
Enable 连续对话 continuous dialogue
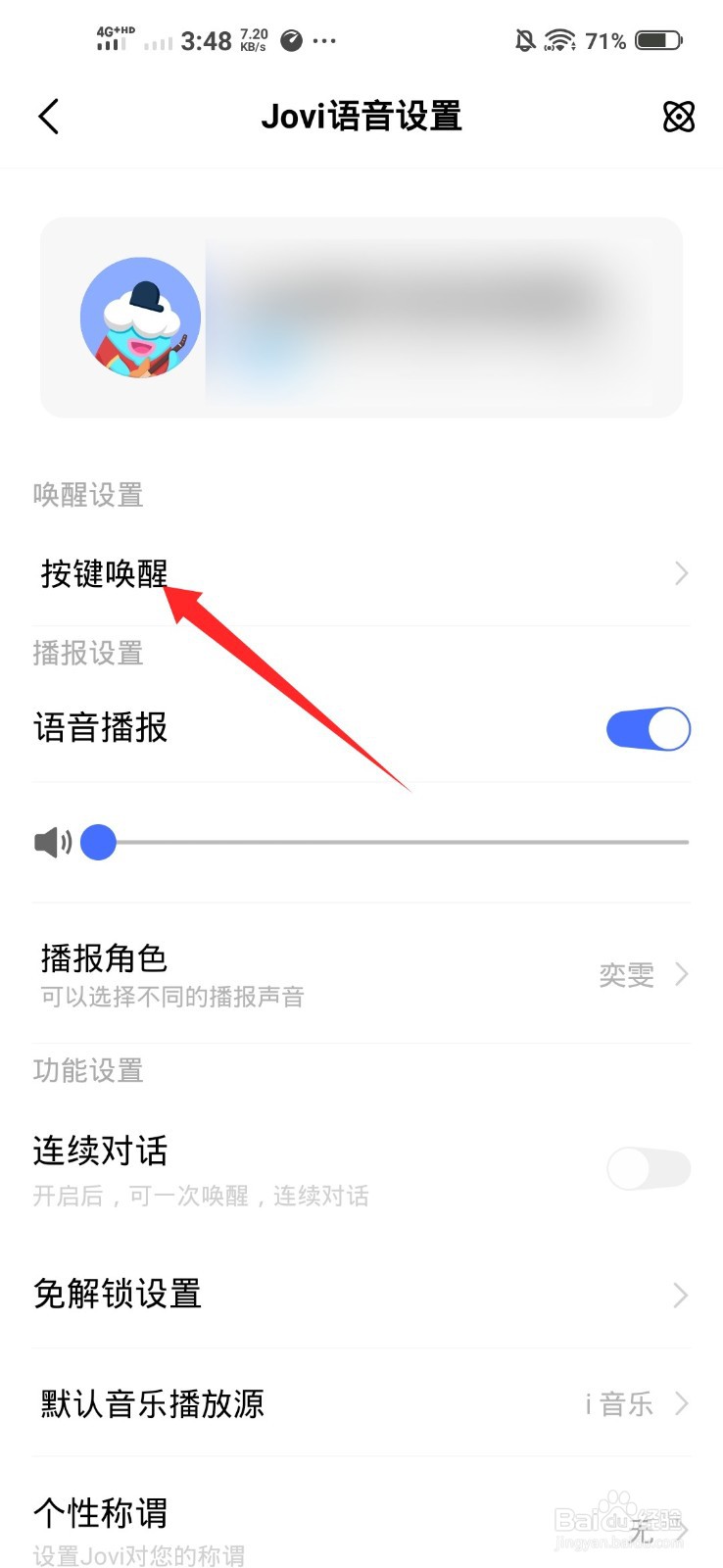[x=648, y=1168]
